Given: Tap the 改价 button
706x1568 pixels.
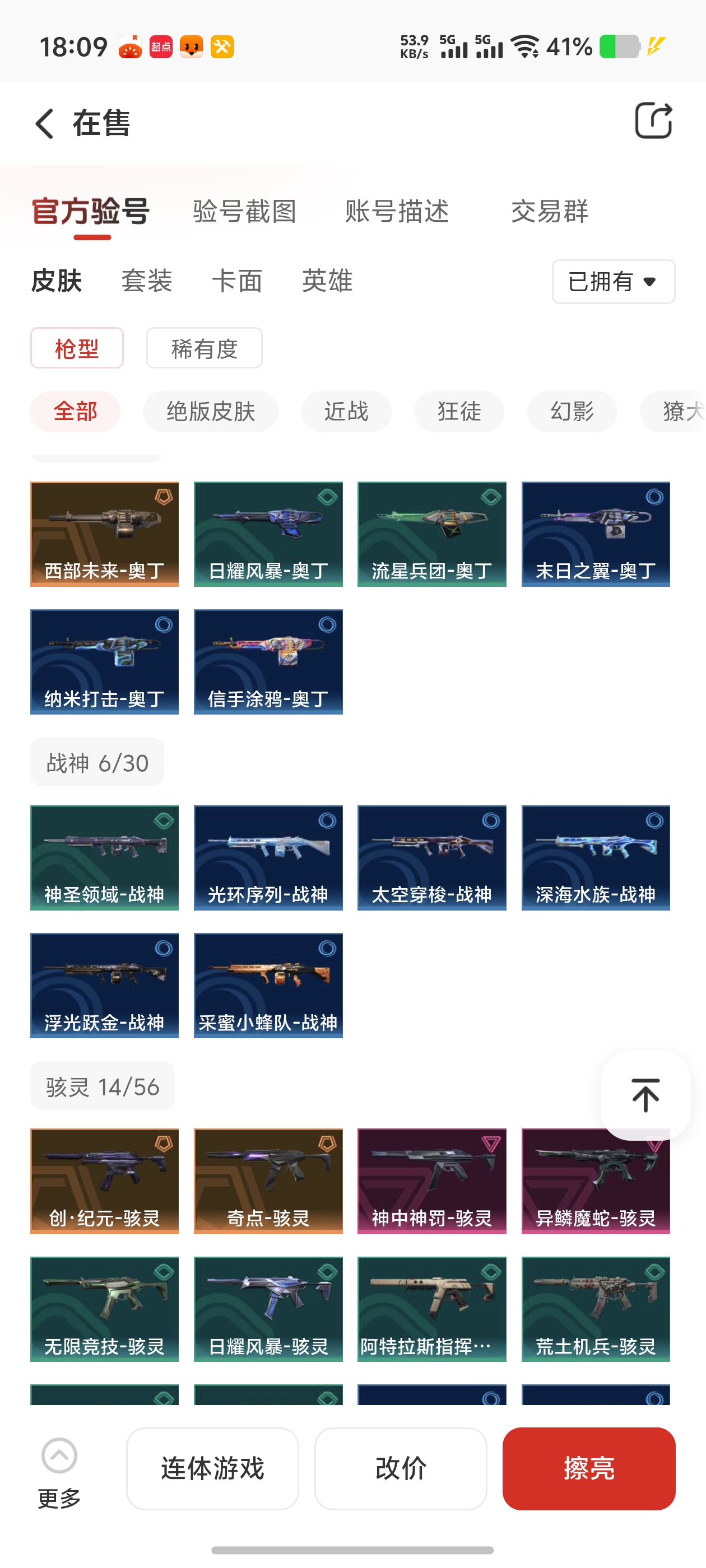Looking at the screenshot, I should point(400,1468).
